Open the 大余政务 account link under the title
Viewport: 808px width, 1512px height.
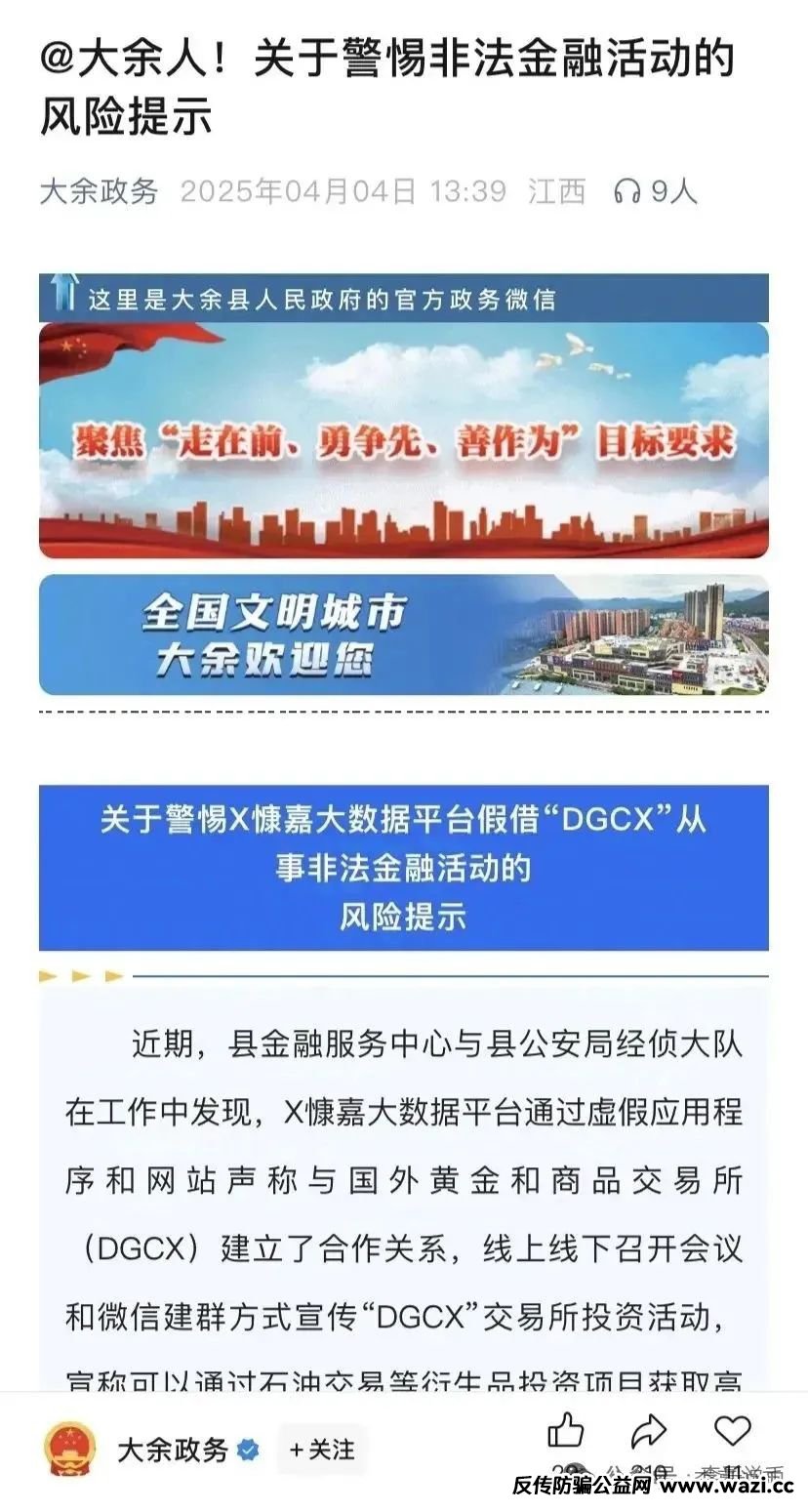point(99,191)
